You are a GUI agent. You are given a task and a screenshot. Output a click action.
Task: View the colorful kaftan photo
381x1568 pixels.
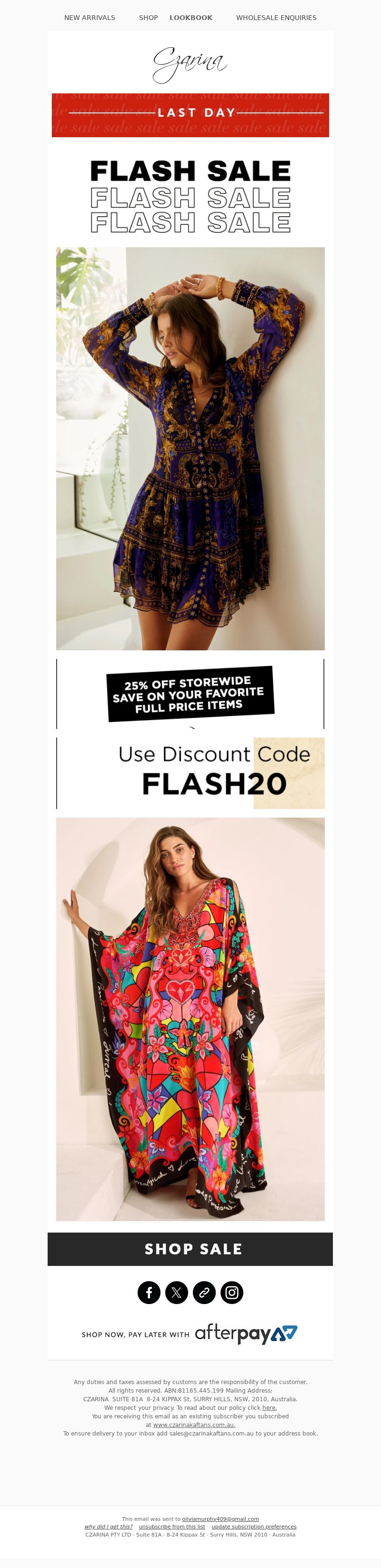click(x=190, y=1019)
